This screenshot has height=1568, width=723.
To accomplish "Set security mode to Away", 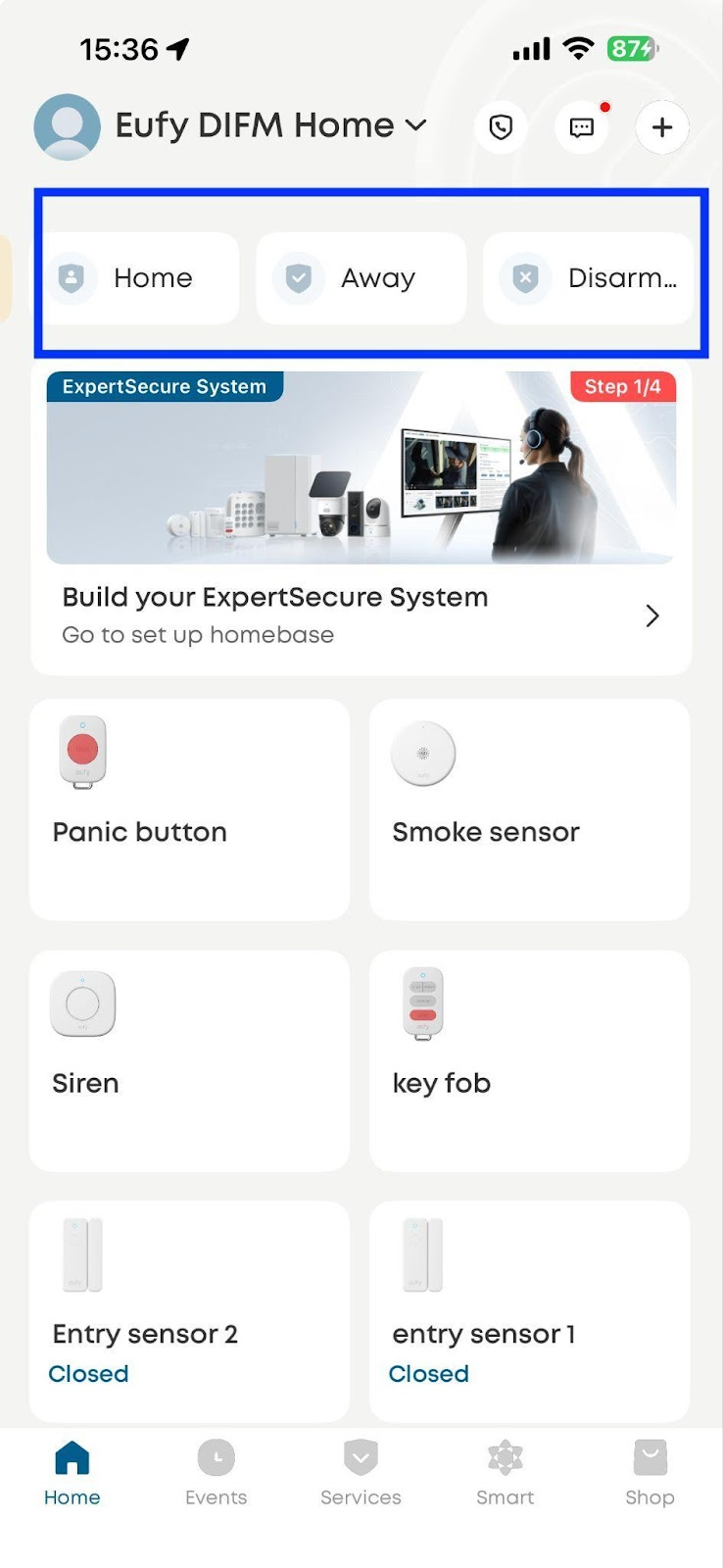I will (x=361, y=278).
